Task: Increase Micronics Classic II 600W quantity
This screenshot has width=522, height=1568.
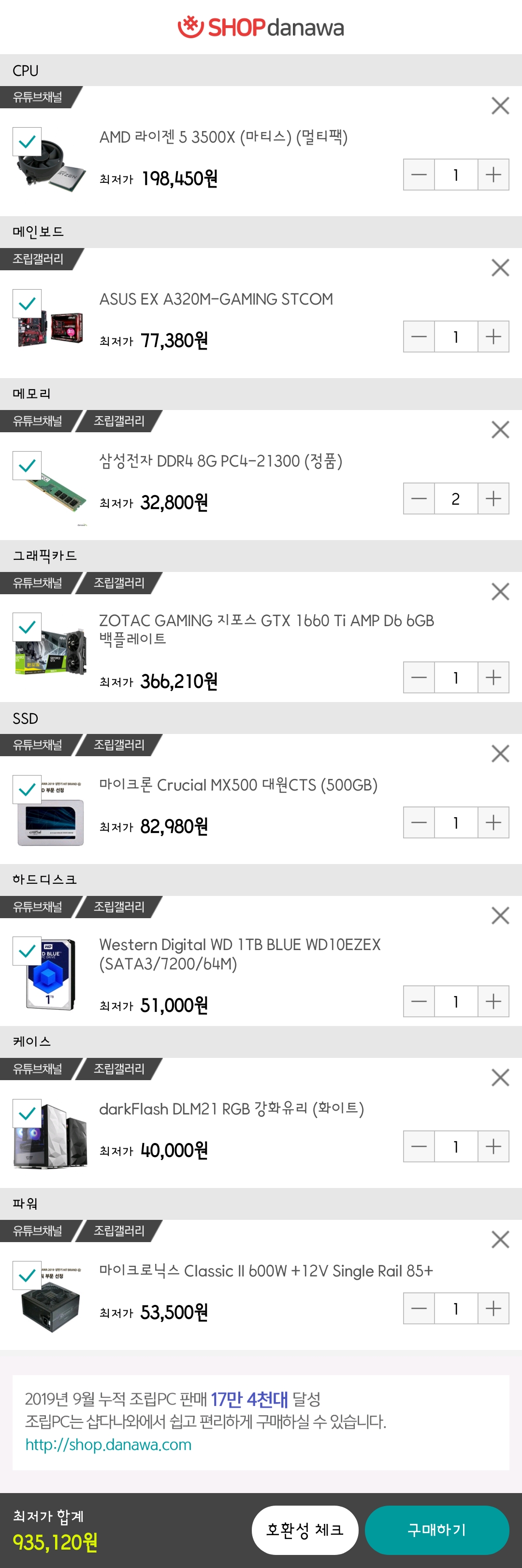Action: point(493,1308)
